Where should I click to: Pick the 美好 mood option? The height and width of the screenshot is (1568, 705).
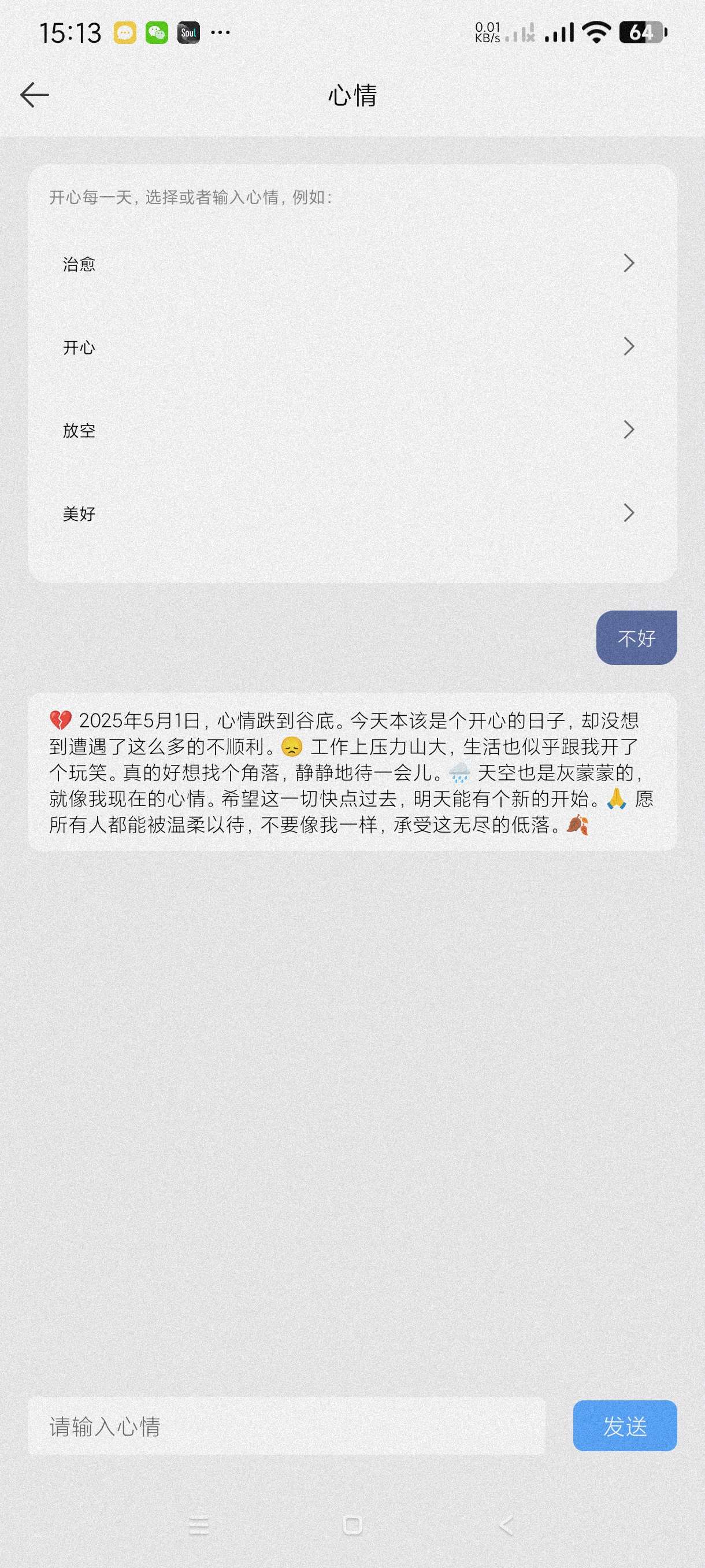pos(351,513)
